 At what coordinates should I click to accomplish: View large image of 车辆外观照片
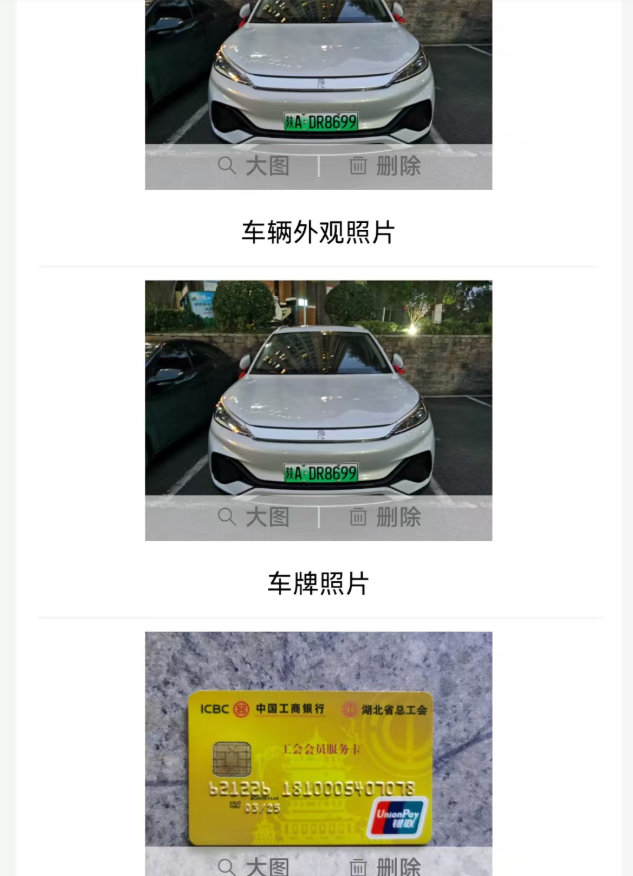point(254,166)
